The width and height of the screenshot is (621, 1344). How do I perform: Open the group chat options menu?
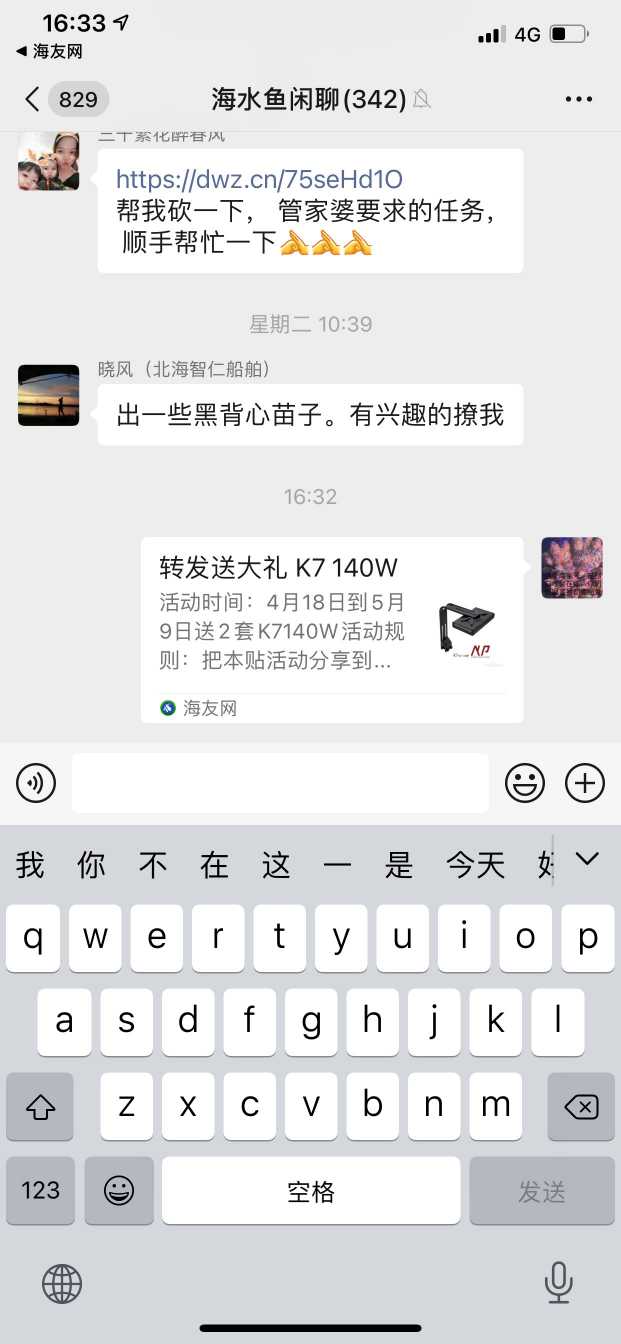click(579, 99)
